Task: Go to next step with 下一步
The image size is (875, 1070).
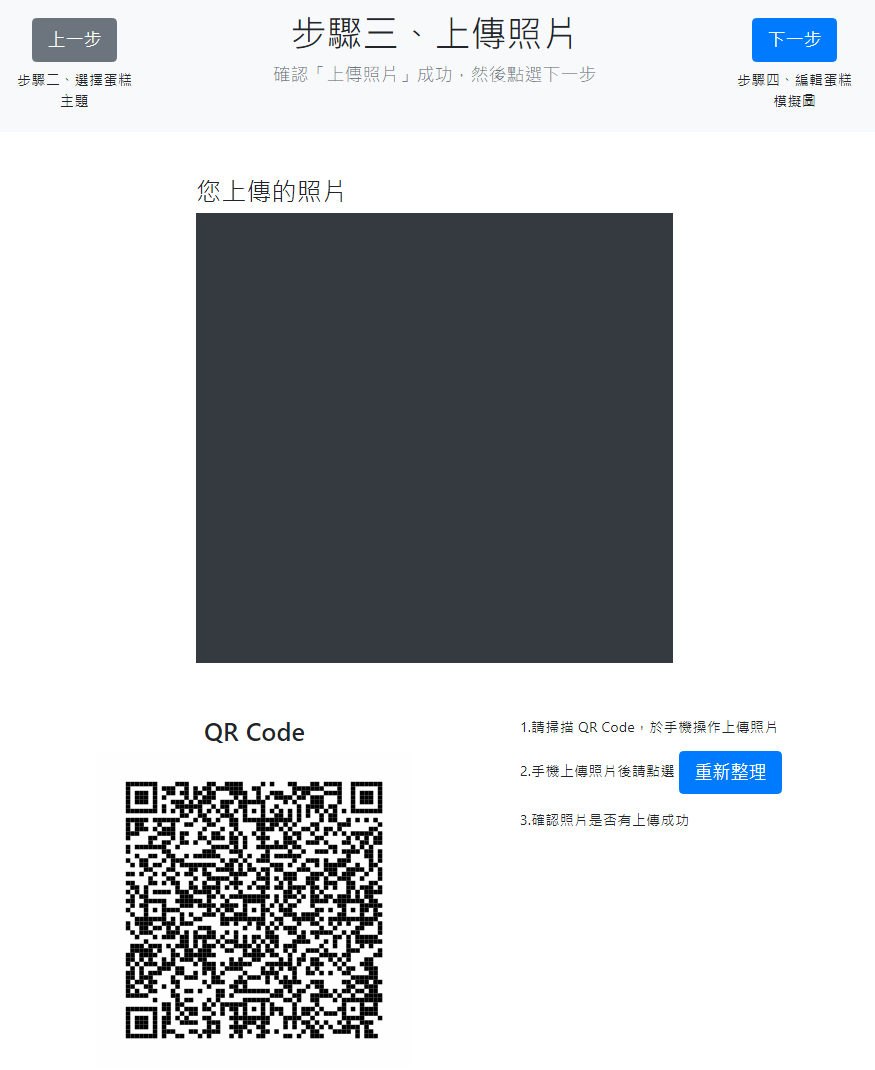Action: pyautogui.click(x=794, y=40)
